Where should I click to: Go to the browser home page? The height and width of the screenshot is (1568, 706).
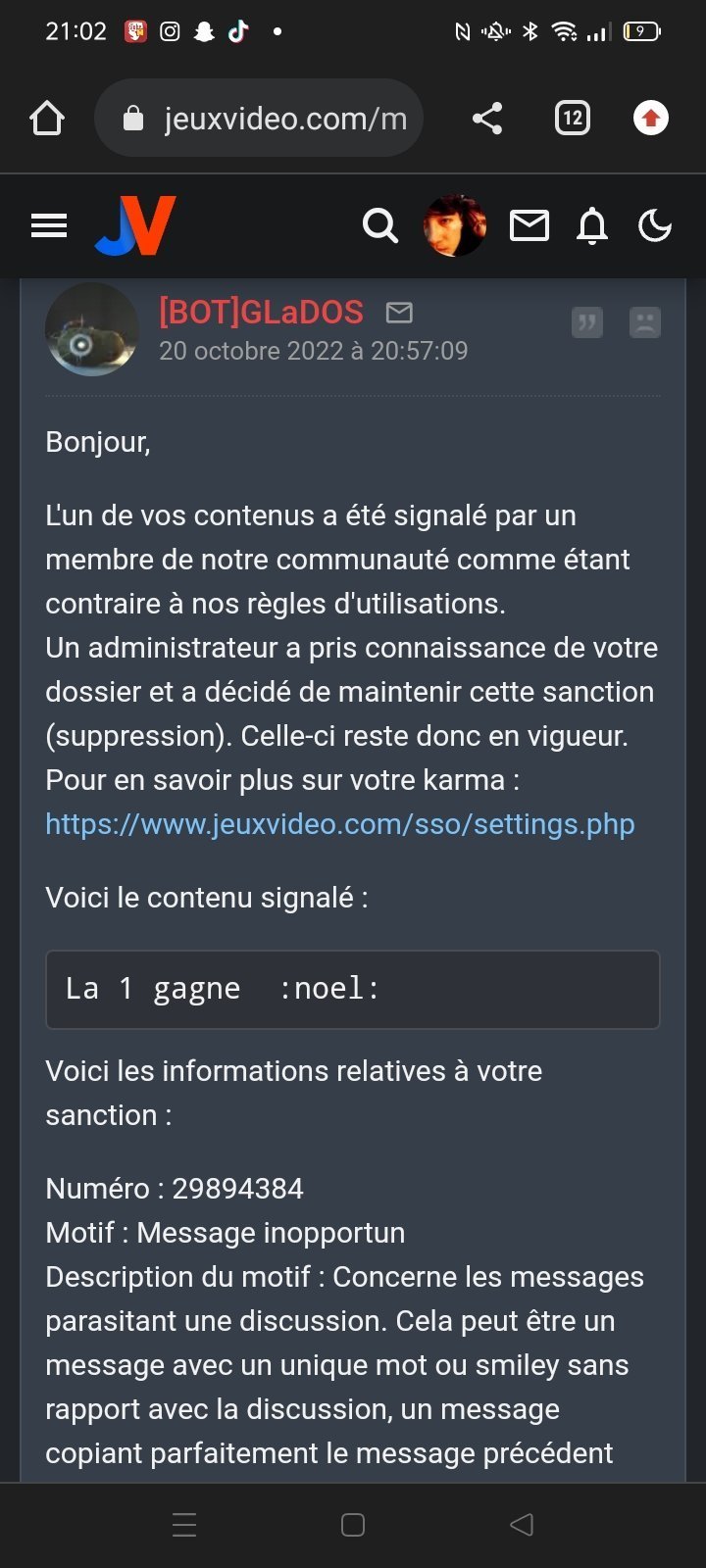(47, 119)
